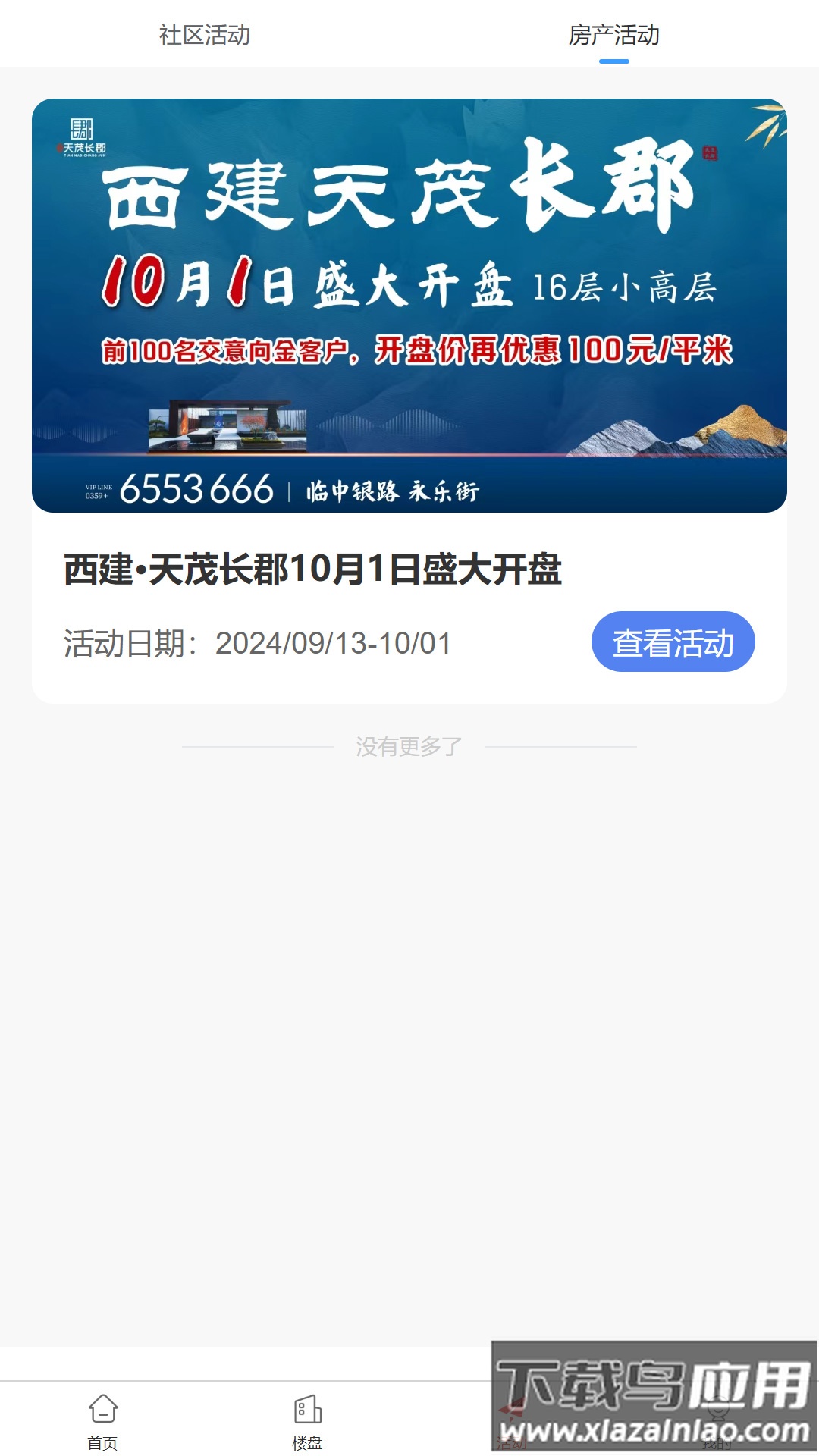Open activity 西建·天茂长郡10月1日盛大开盘
Viewport: 819px width, 1456px height.
coord(313,574)
